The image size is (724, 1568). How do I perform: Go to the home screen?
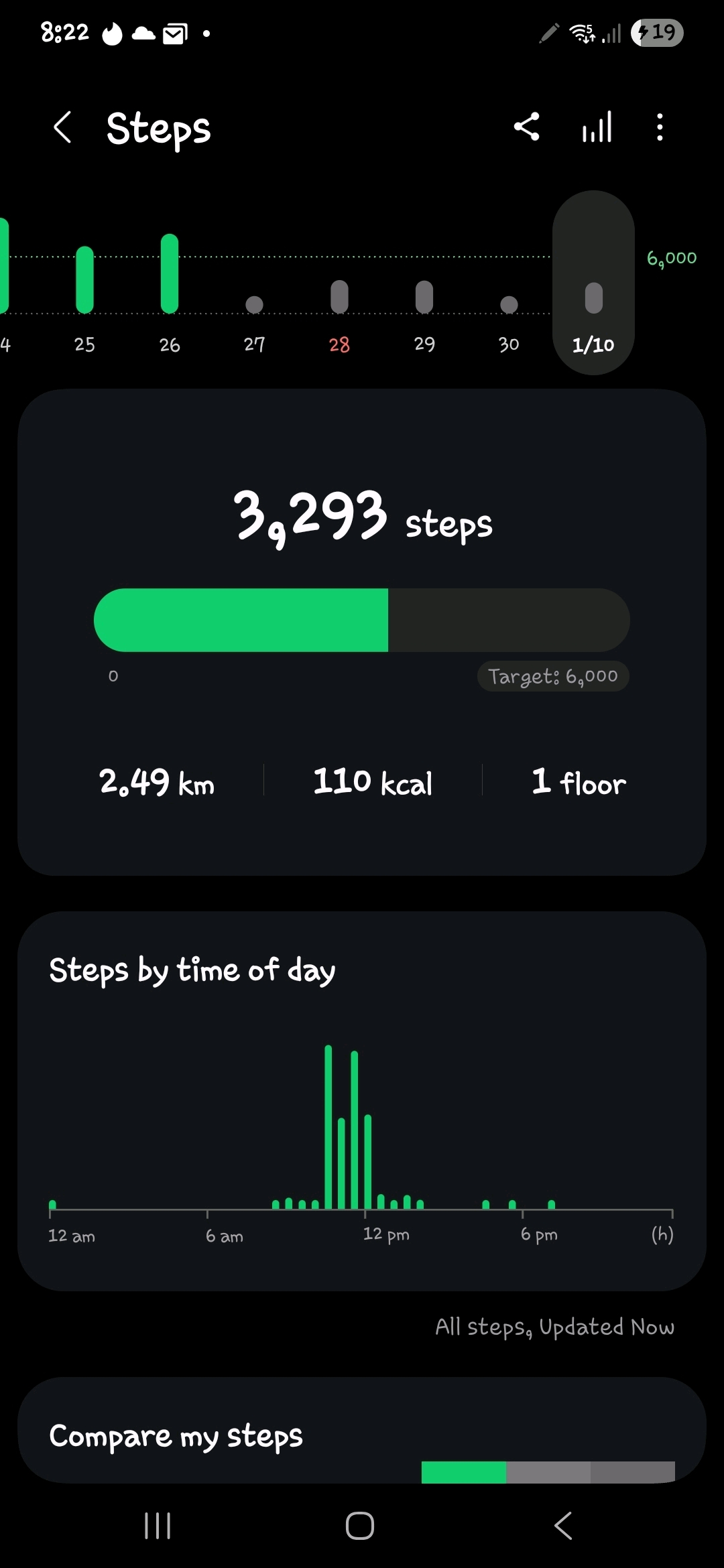(360, 1526)
